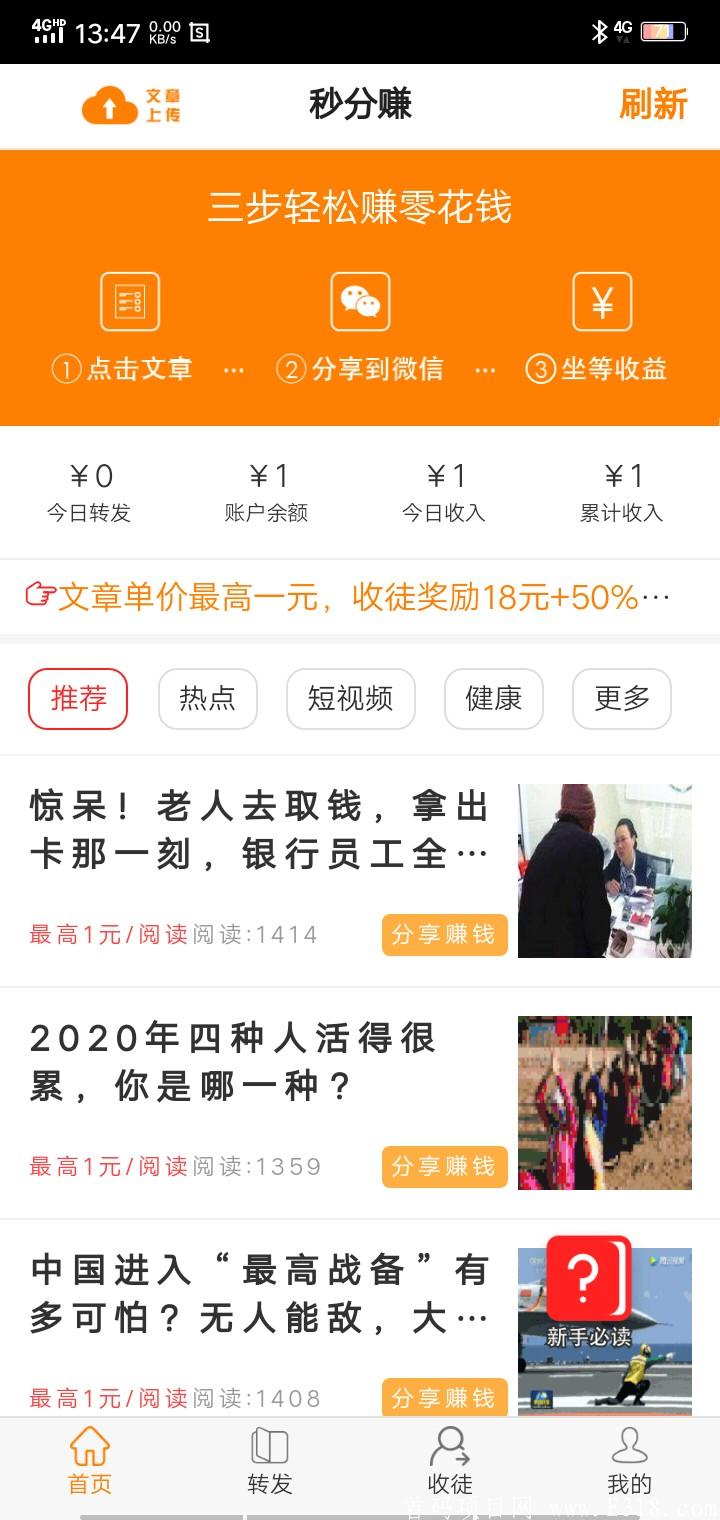Open the 文章上传 upload icon
The height and width of the screenshot is (1520, 720).
pyautogui.click(x=131, y=104)
